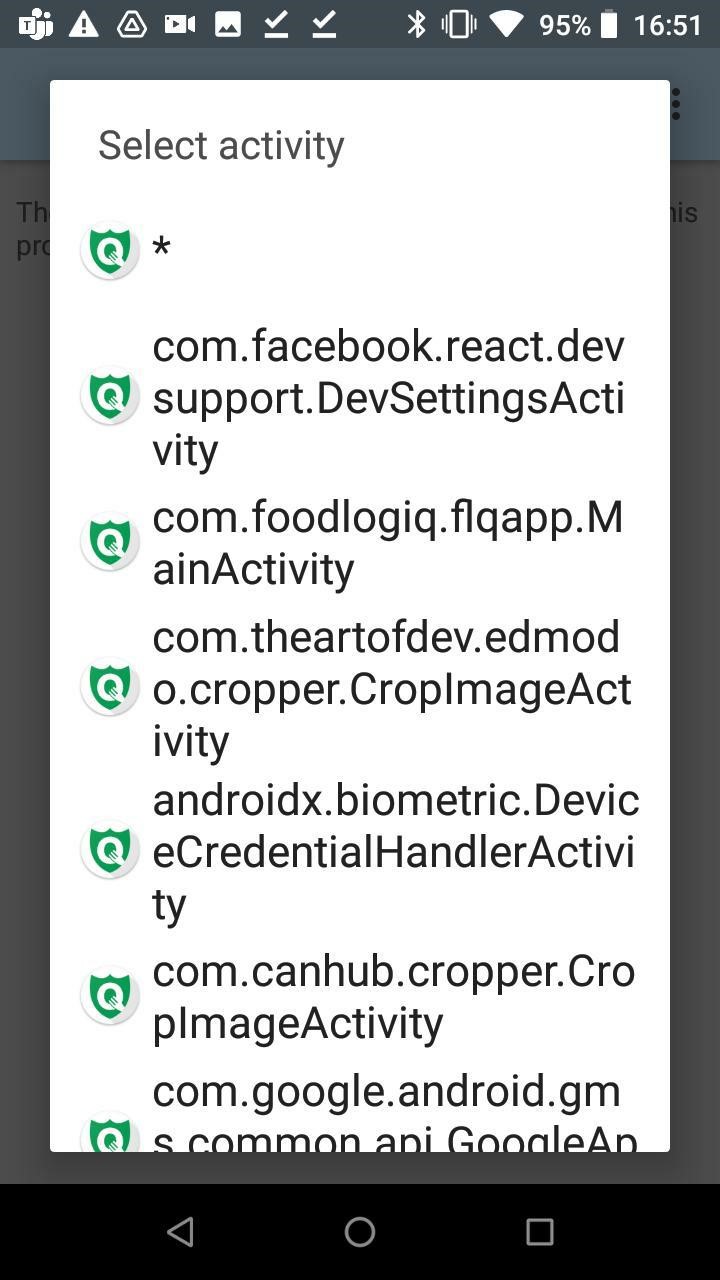Choose com.facebook.react.devsupport.DevSettingsActivity
This screenshot has width=720, height=1280.
click(x=360, y=397)
